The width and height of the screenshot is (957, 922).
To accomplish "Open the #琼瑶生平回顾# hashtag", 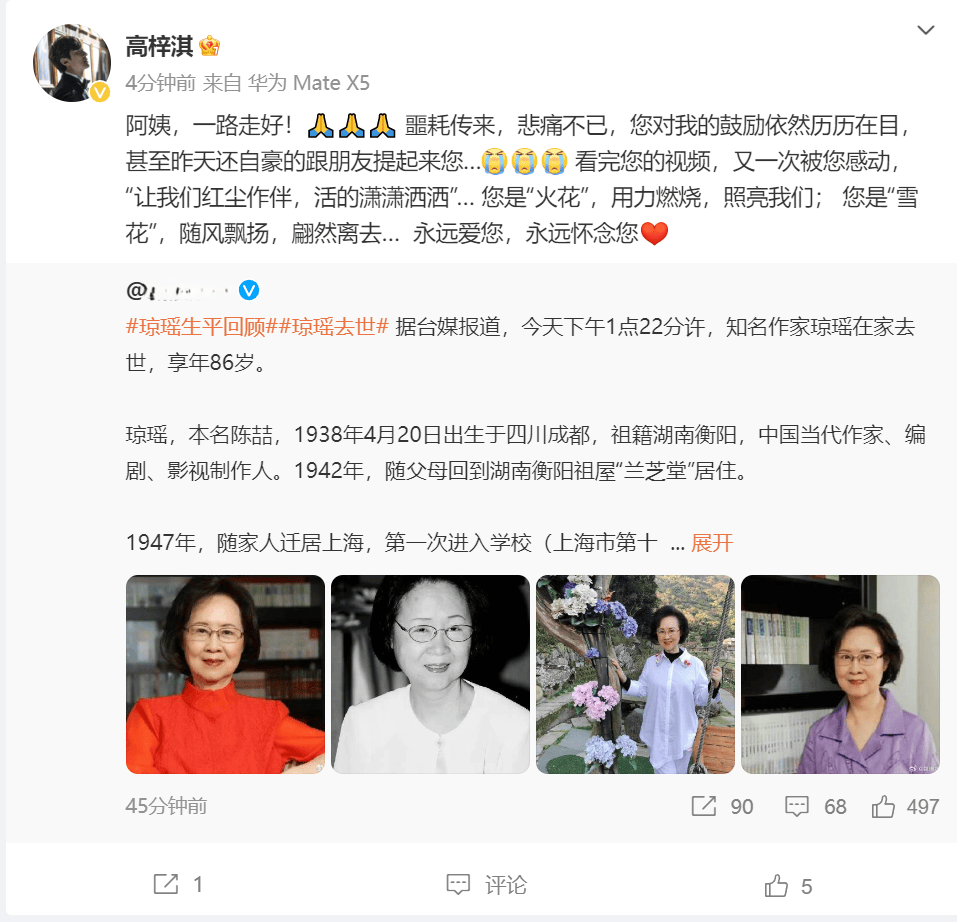I will [193, 326].
